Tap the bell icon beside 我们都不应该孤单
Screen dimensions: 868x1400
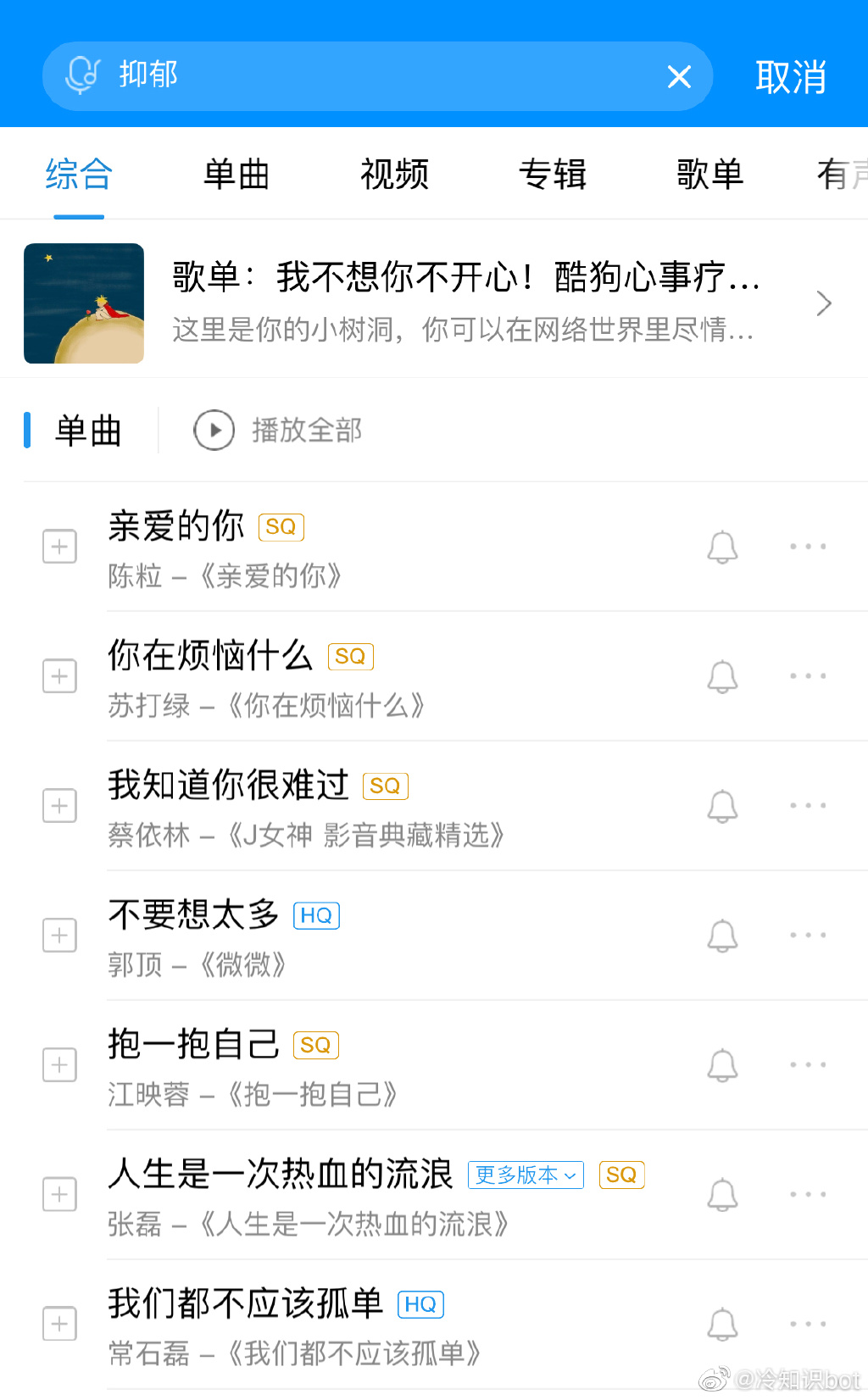[x=722, y=1323]
